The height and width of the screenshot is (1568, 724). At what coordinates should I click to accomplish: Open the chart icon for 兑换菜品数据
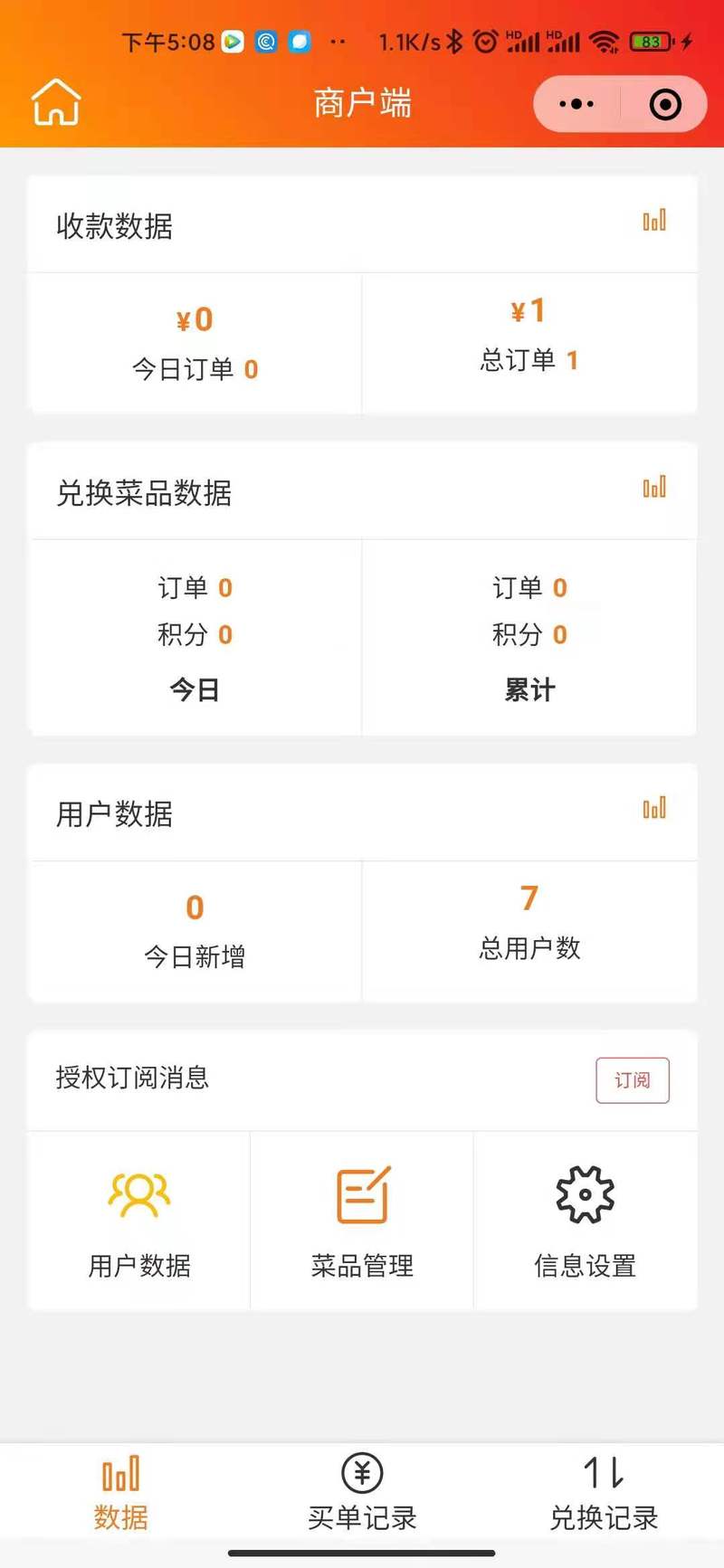pos(654,487)
